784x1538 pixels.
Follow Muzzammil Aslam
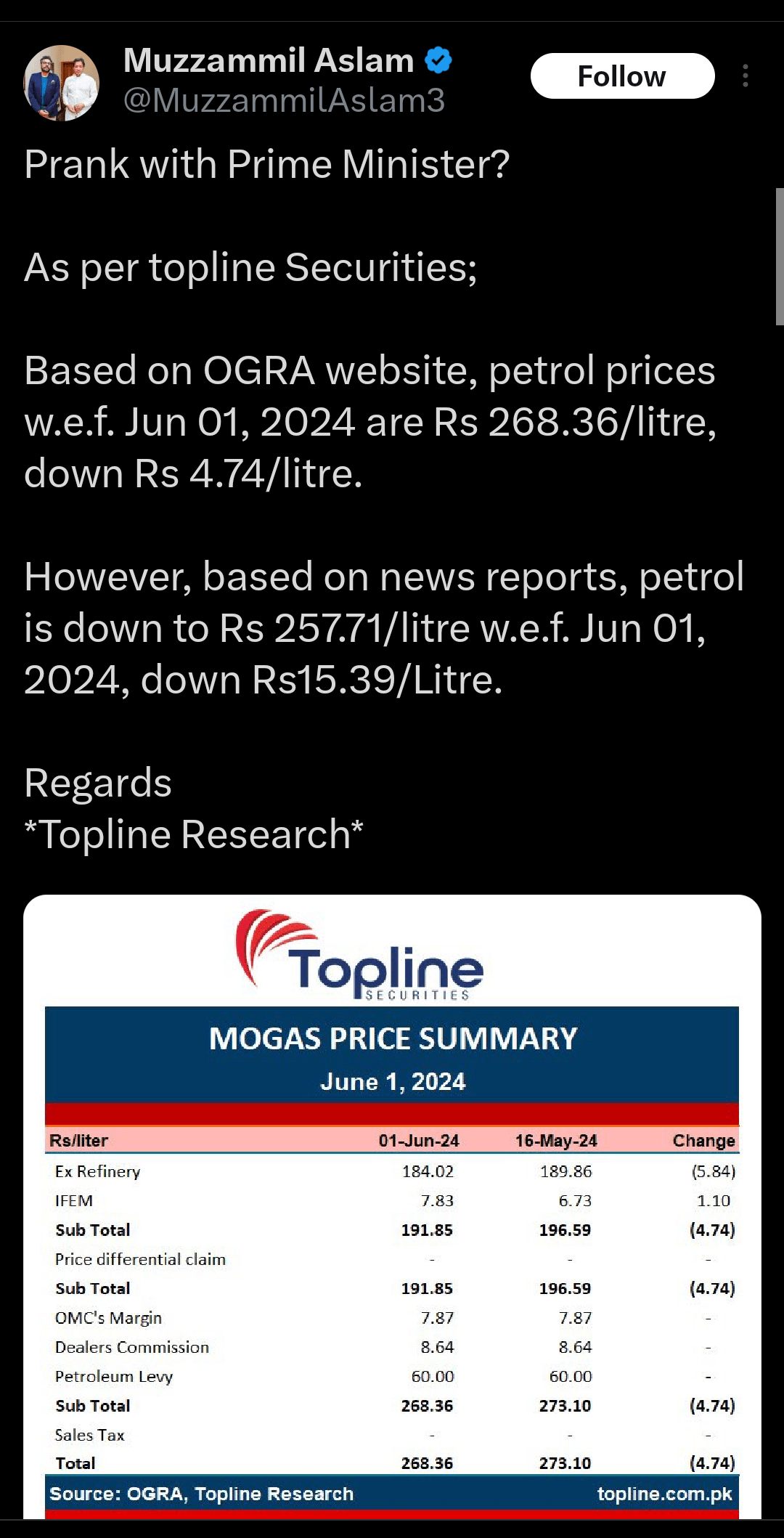(622, 76)
